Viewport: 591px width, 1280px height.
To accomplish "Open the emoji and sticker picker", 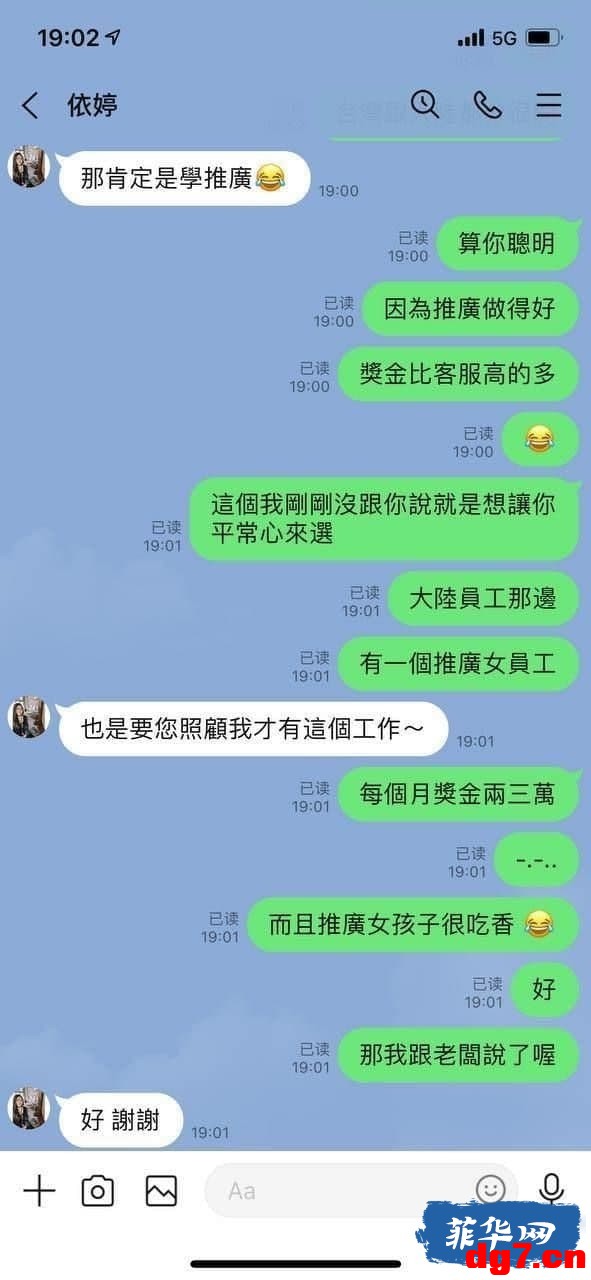I will click(x=490, y=1189).
